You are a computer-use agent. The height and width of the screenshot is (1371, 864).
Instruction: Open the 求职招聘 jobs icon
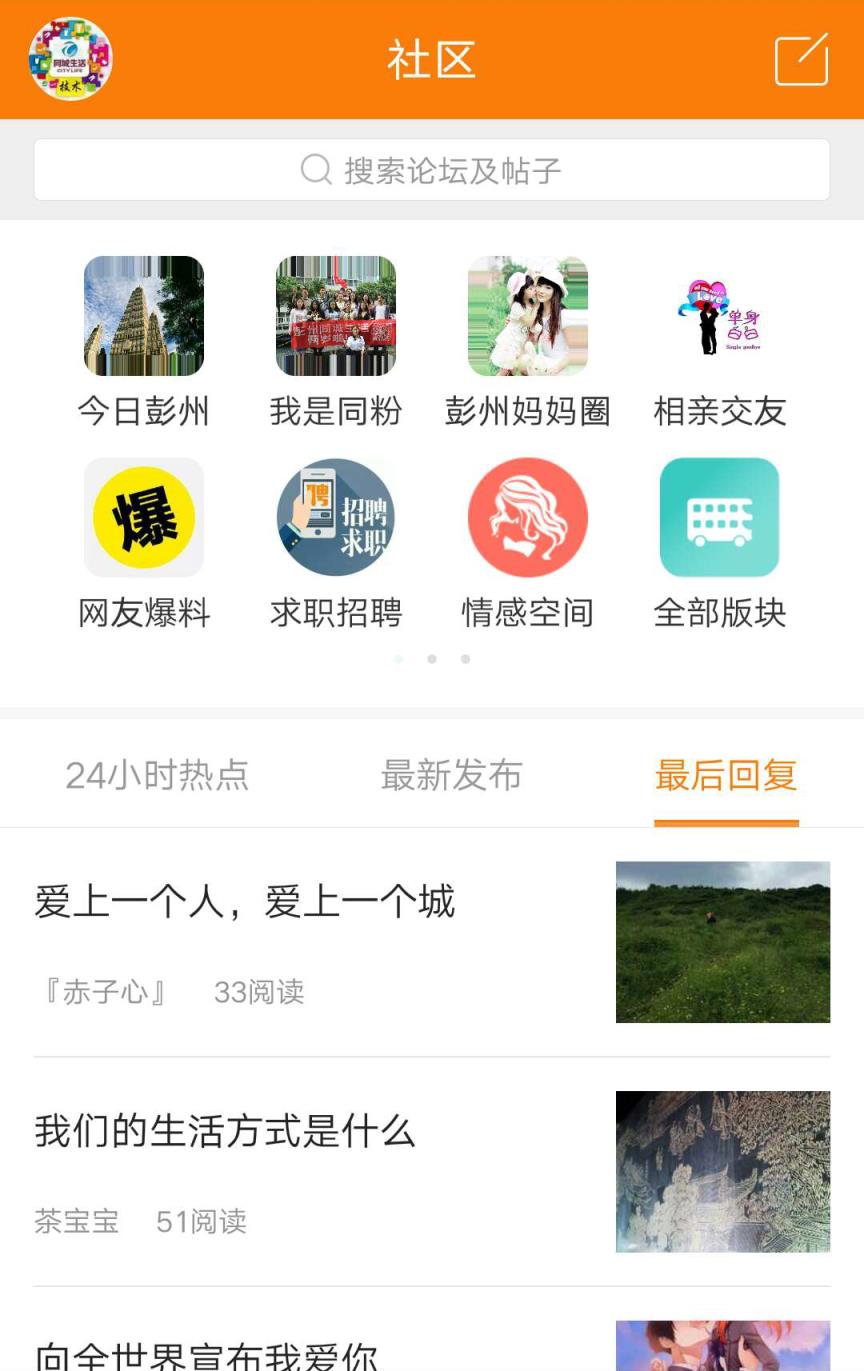pos(336,517)
